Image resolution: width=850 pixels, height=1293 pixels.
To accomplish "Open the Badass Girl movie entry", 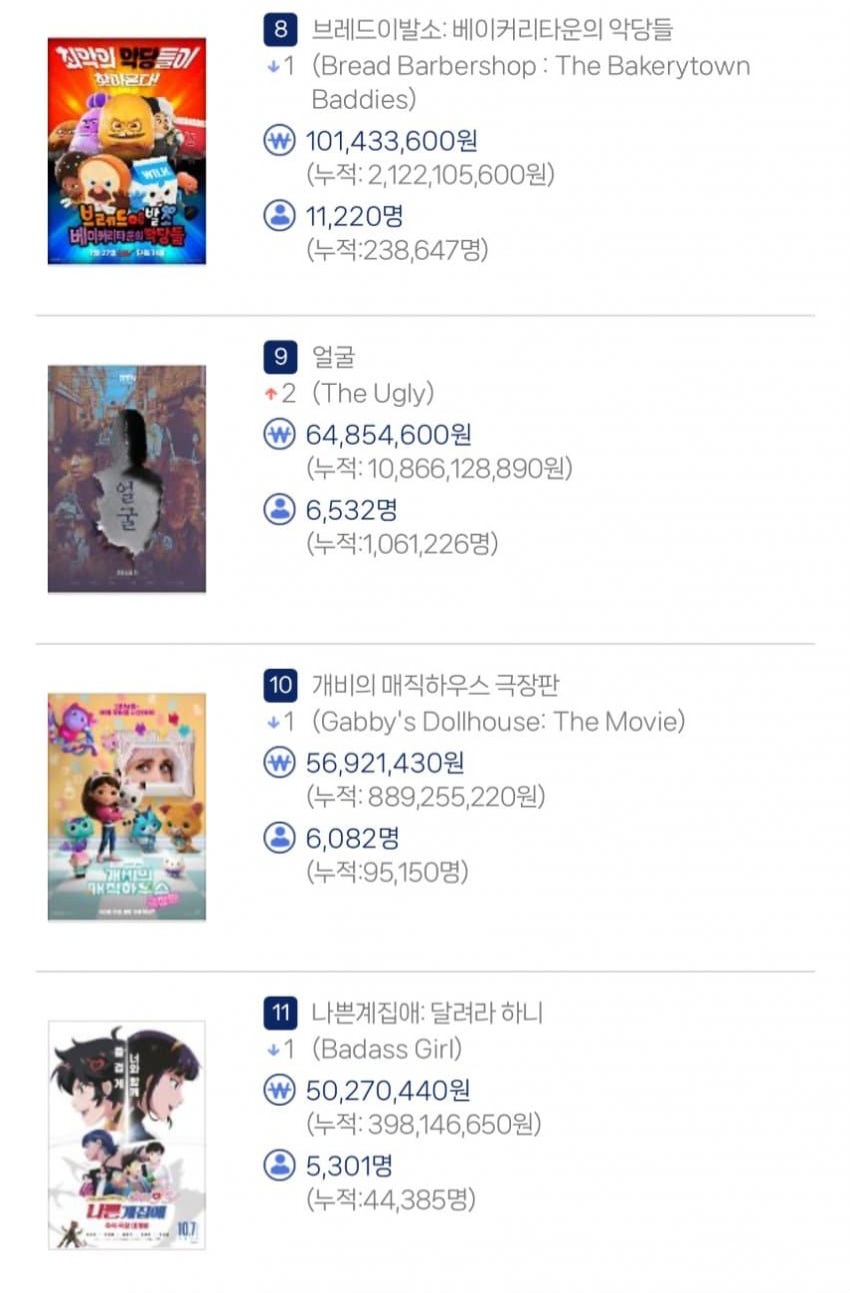I will coord(427,1014).
